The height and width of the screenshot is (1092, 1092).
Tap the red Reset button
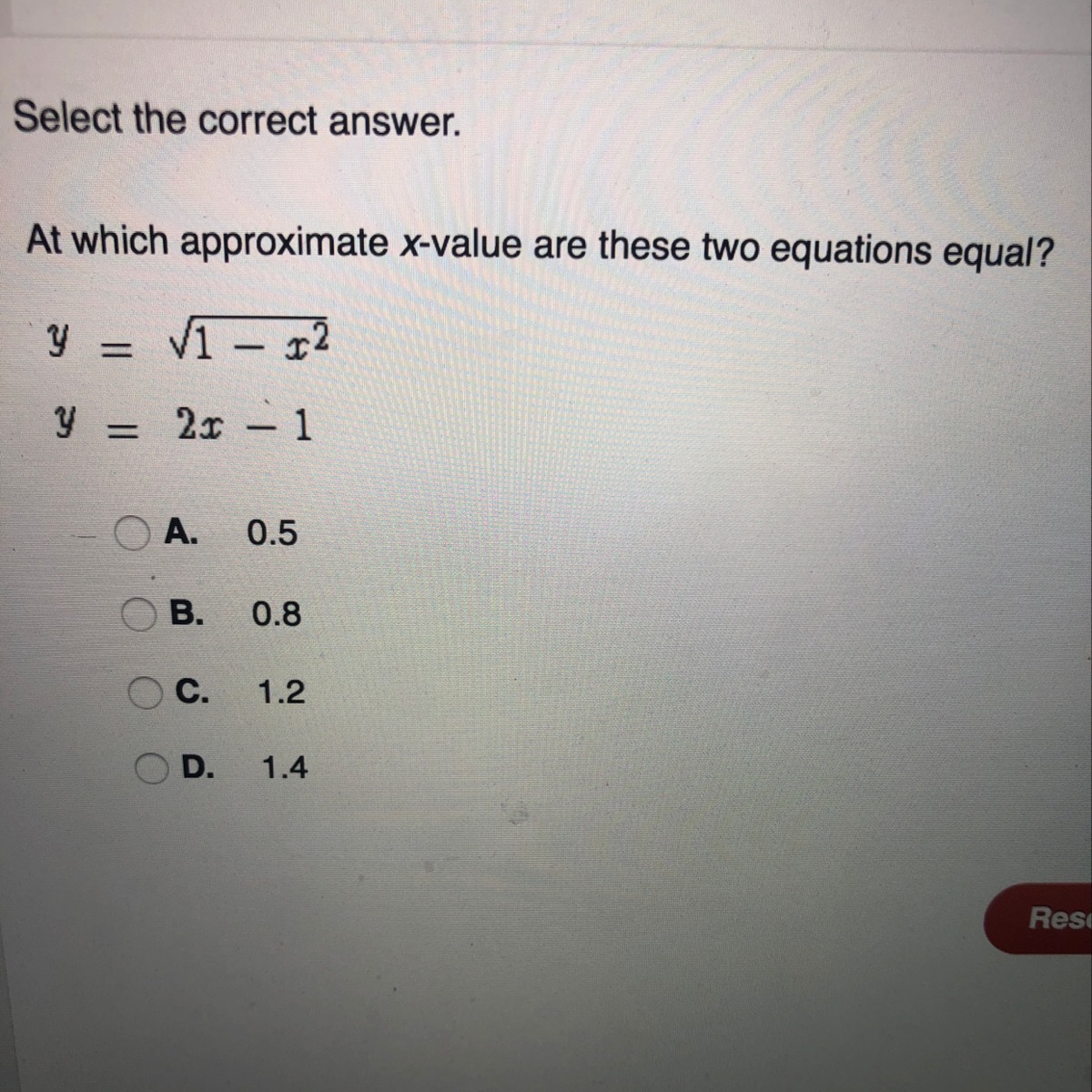click(x=1043, y=919)
